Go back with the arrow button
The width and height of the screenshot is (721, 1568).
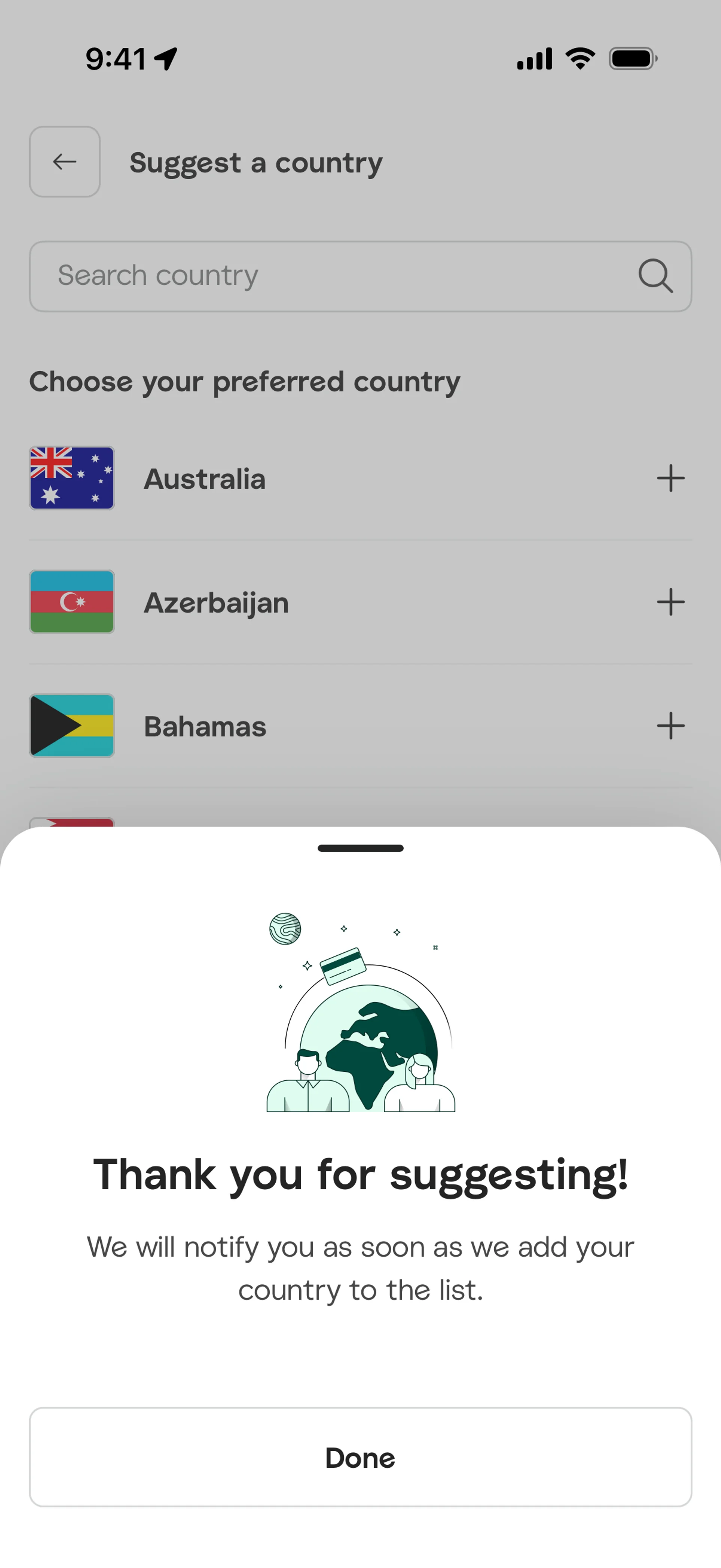click(65, 162)
